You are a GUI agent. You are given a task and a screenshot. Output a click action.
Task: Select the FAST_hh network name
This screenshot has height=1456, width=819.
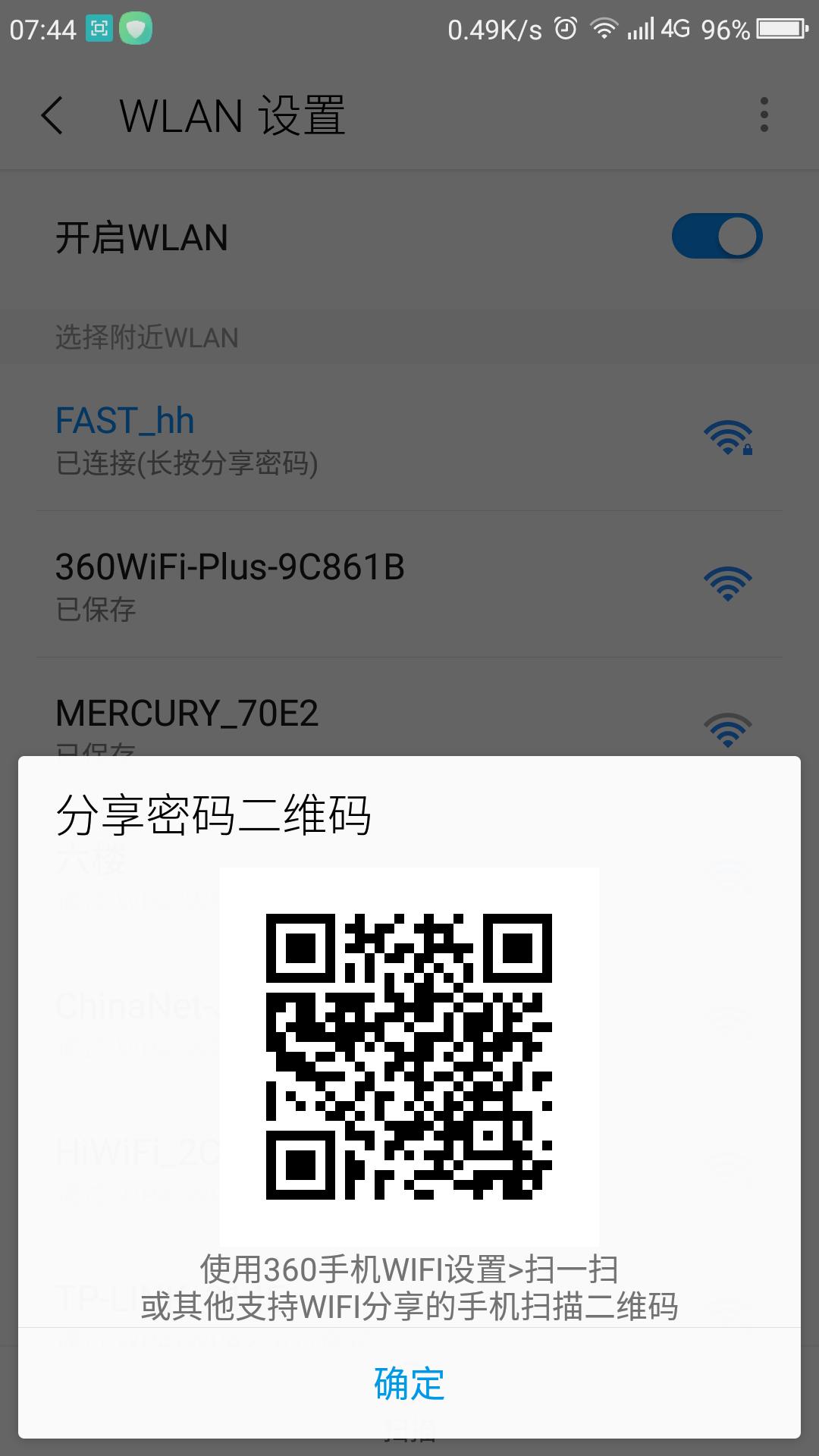(x=125, y=419)
